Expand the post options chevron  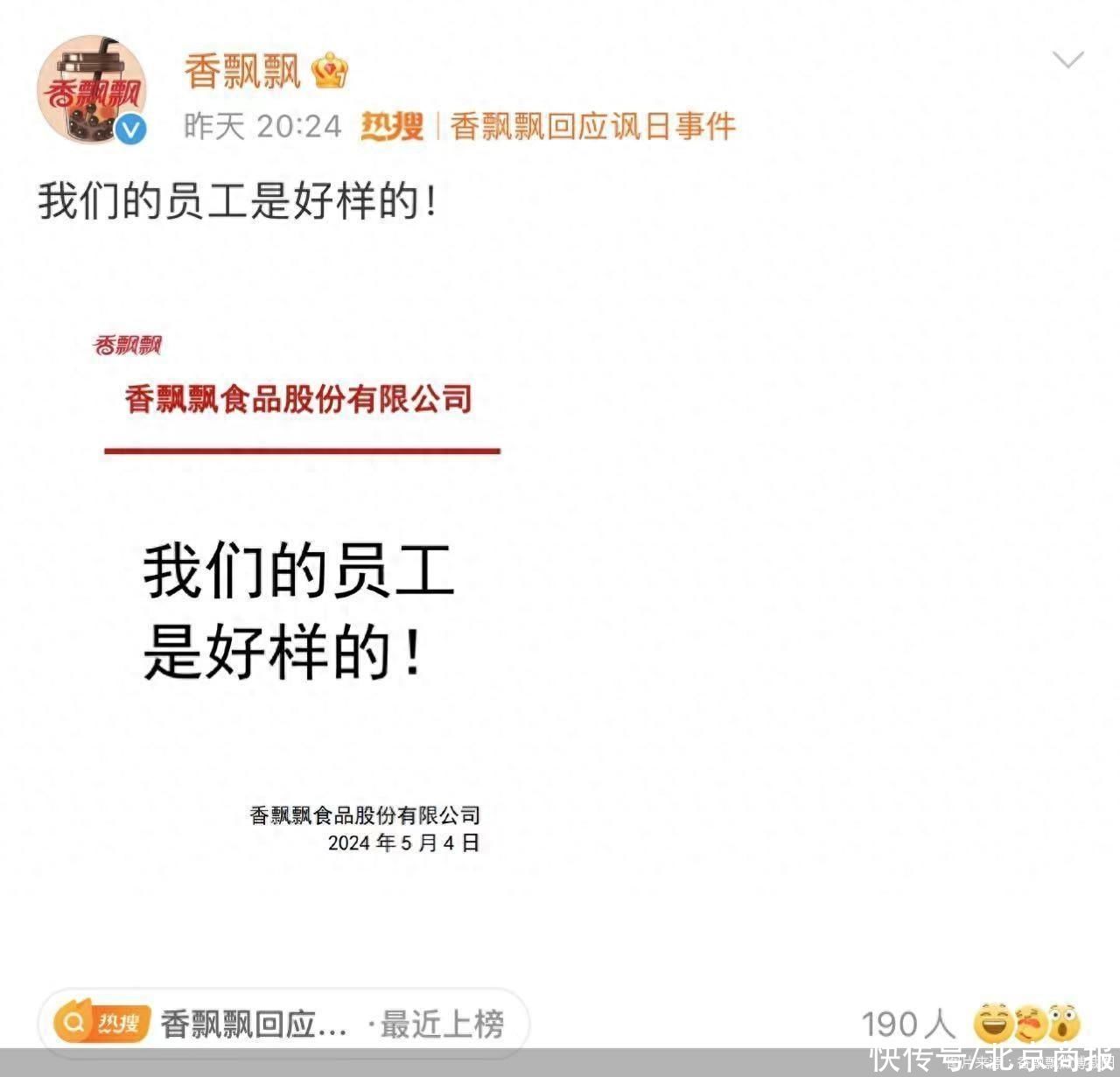click(x=1067, y=60)
